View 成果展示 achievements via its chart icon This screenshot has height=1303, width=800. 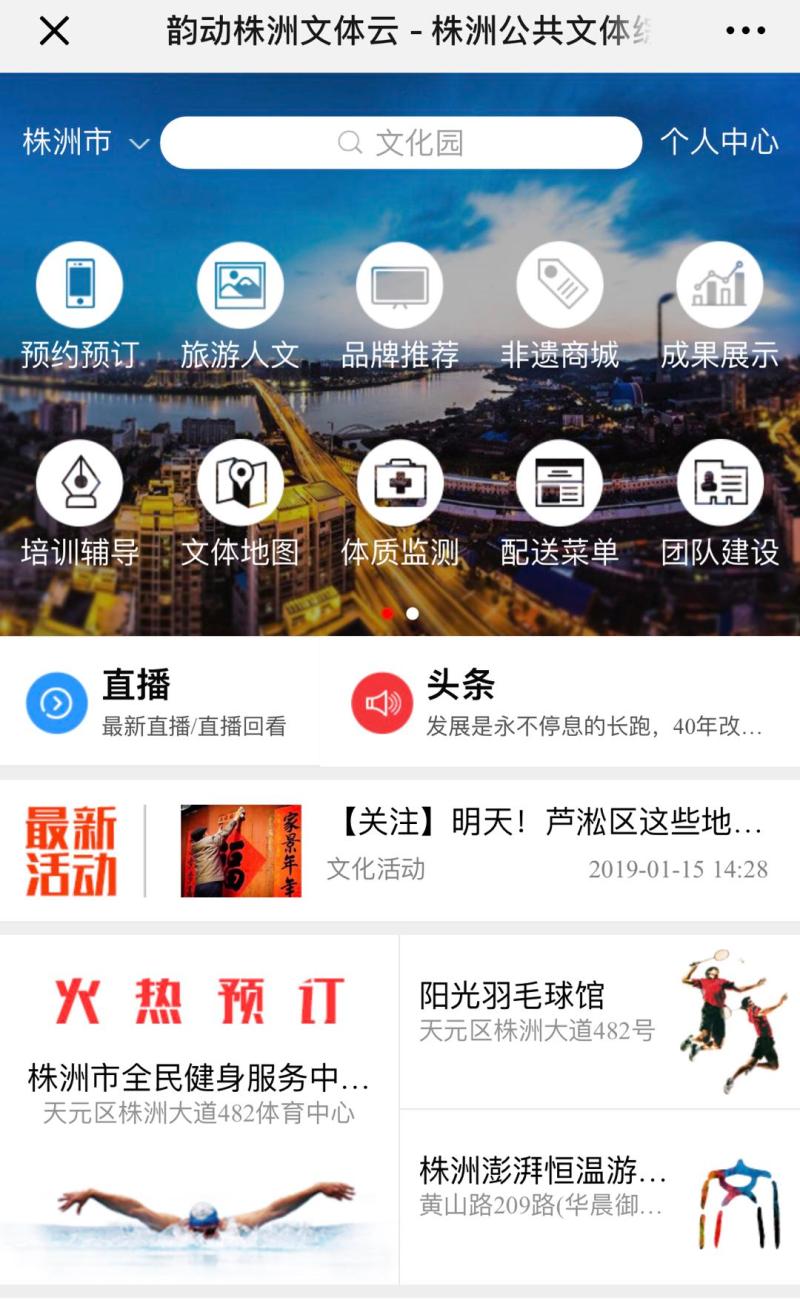[x=718, y=285]
